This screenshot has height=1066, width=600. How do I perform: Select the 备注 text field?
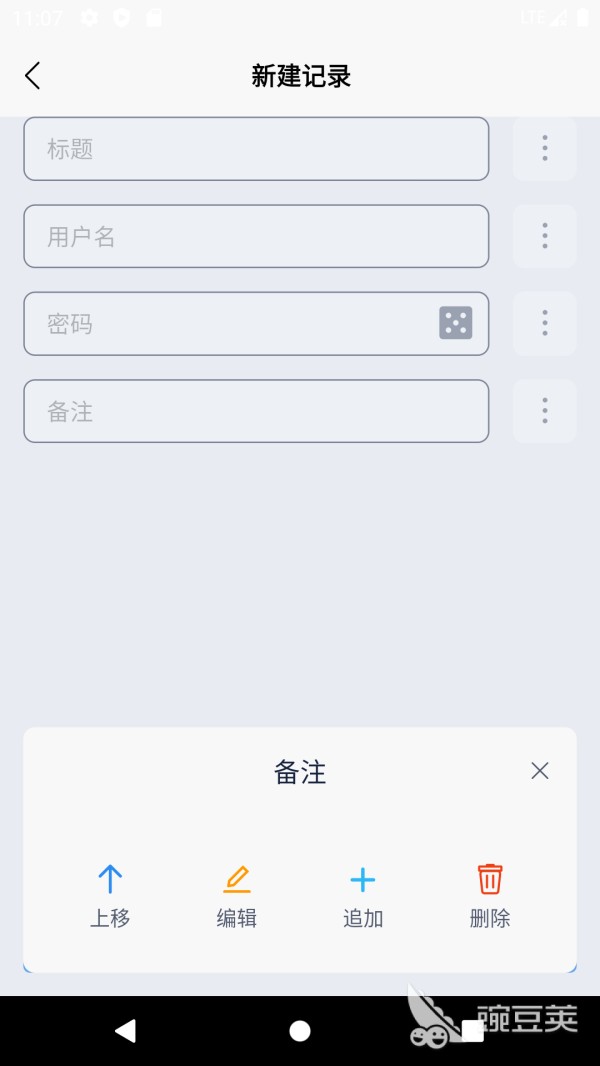click(x=256, y=411)
